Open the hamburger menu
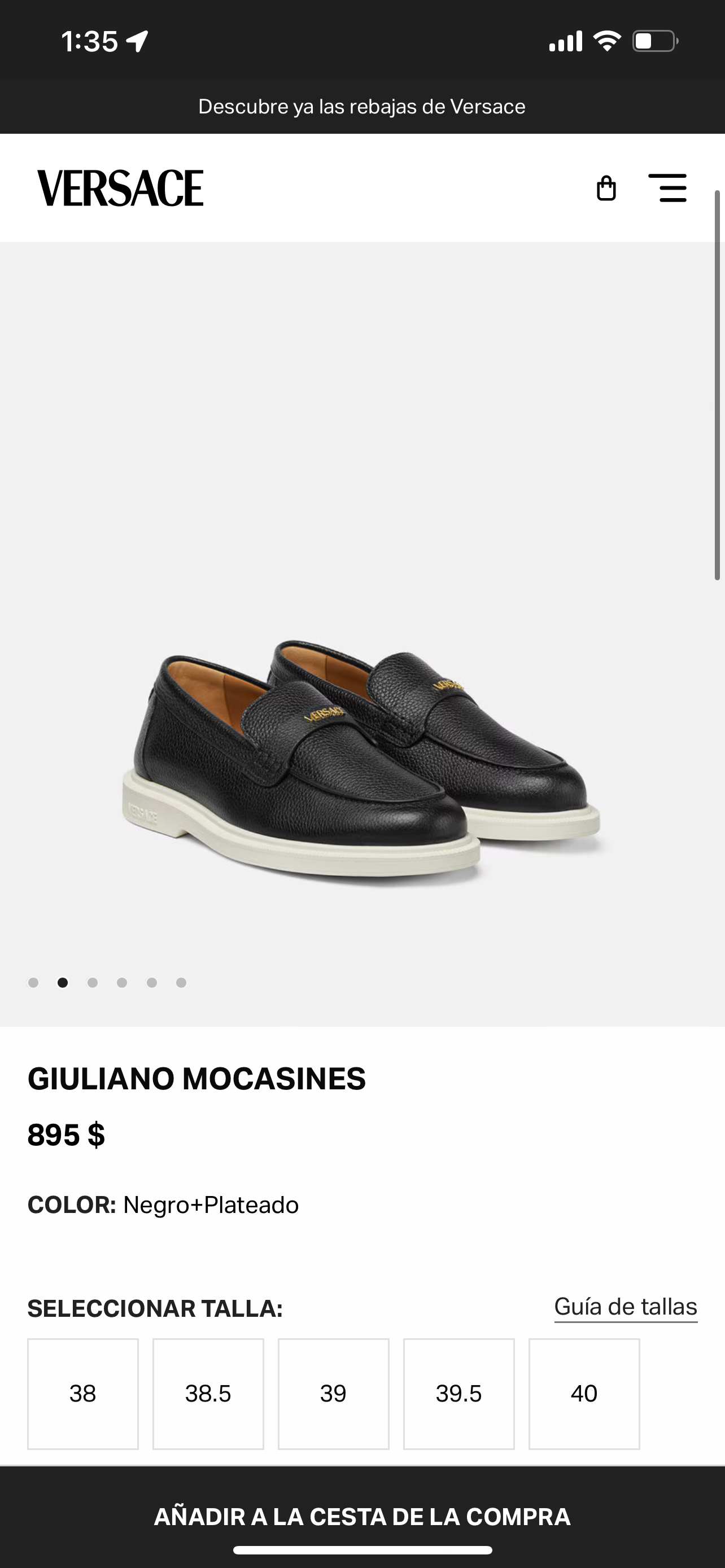Screen dimensions: 725x1568 [667, 188]
